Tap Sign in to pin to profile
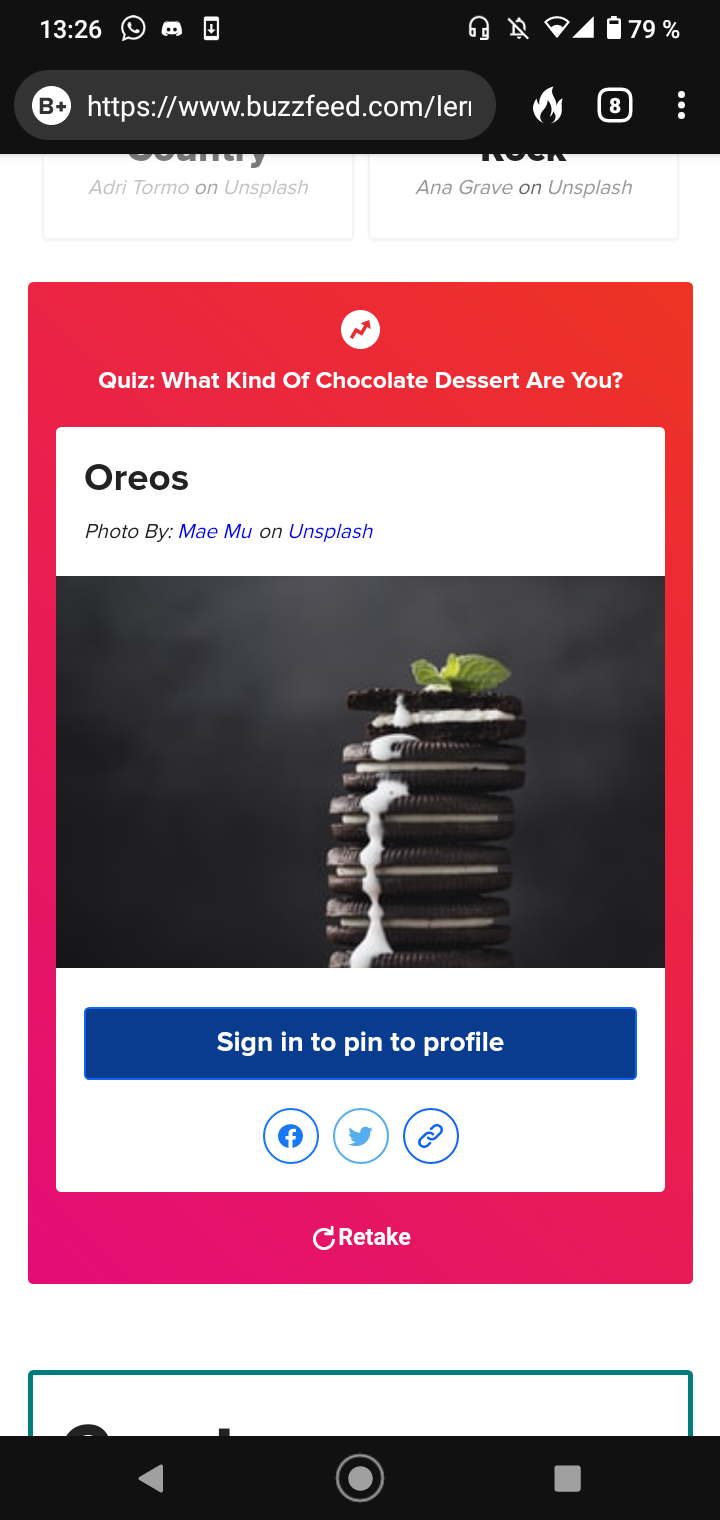The width and height of the screenshot is (720, 1520). tap(360, 1043)
